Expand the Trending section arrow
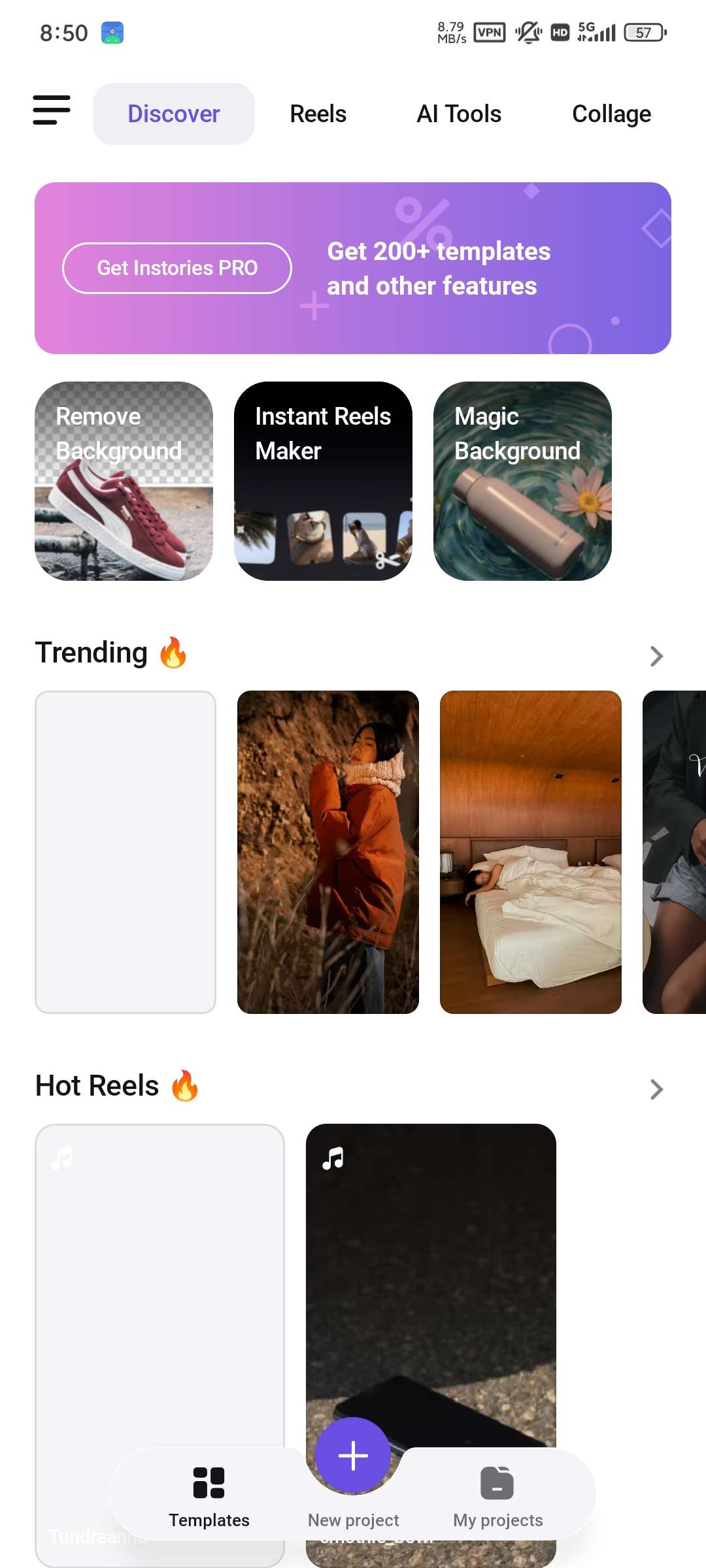This screenshot has height=1568, width=706. (656, 655)
